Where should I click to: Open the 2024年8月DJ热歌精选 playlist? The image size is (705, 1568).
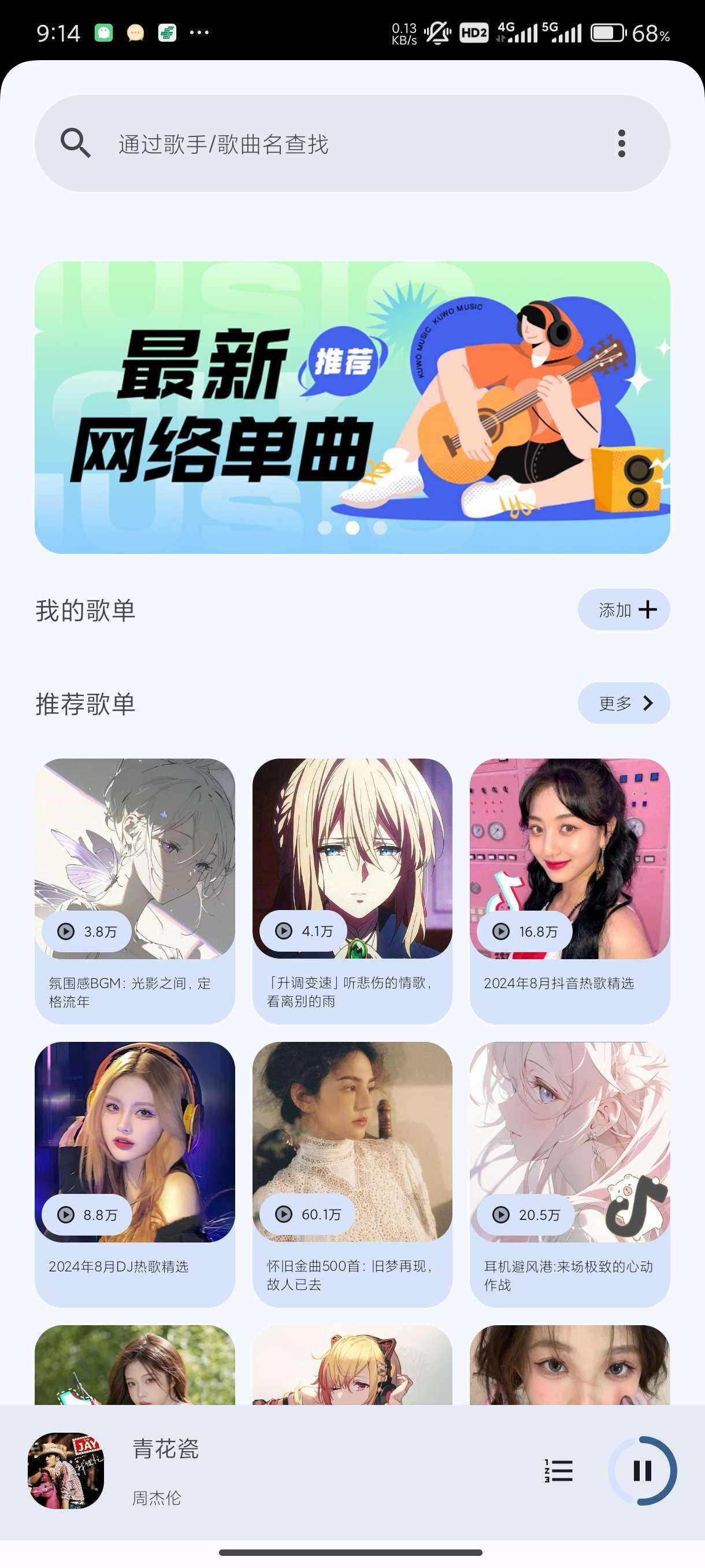[x=135, y=1174]
